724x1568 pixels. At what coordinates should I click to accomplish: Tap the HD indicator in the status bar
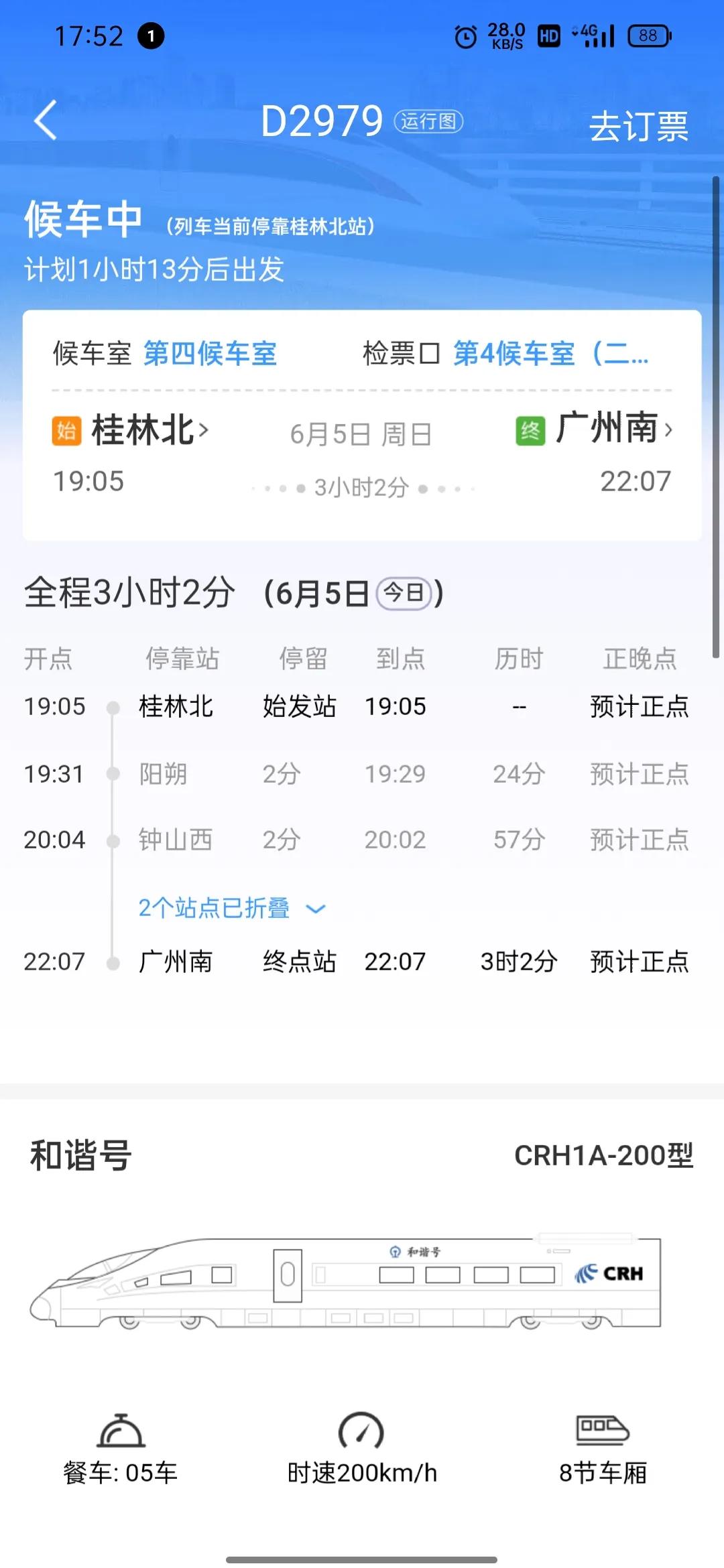coord(548,35)
